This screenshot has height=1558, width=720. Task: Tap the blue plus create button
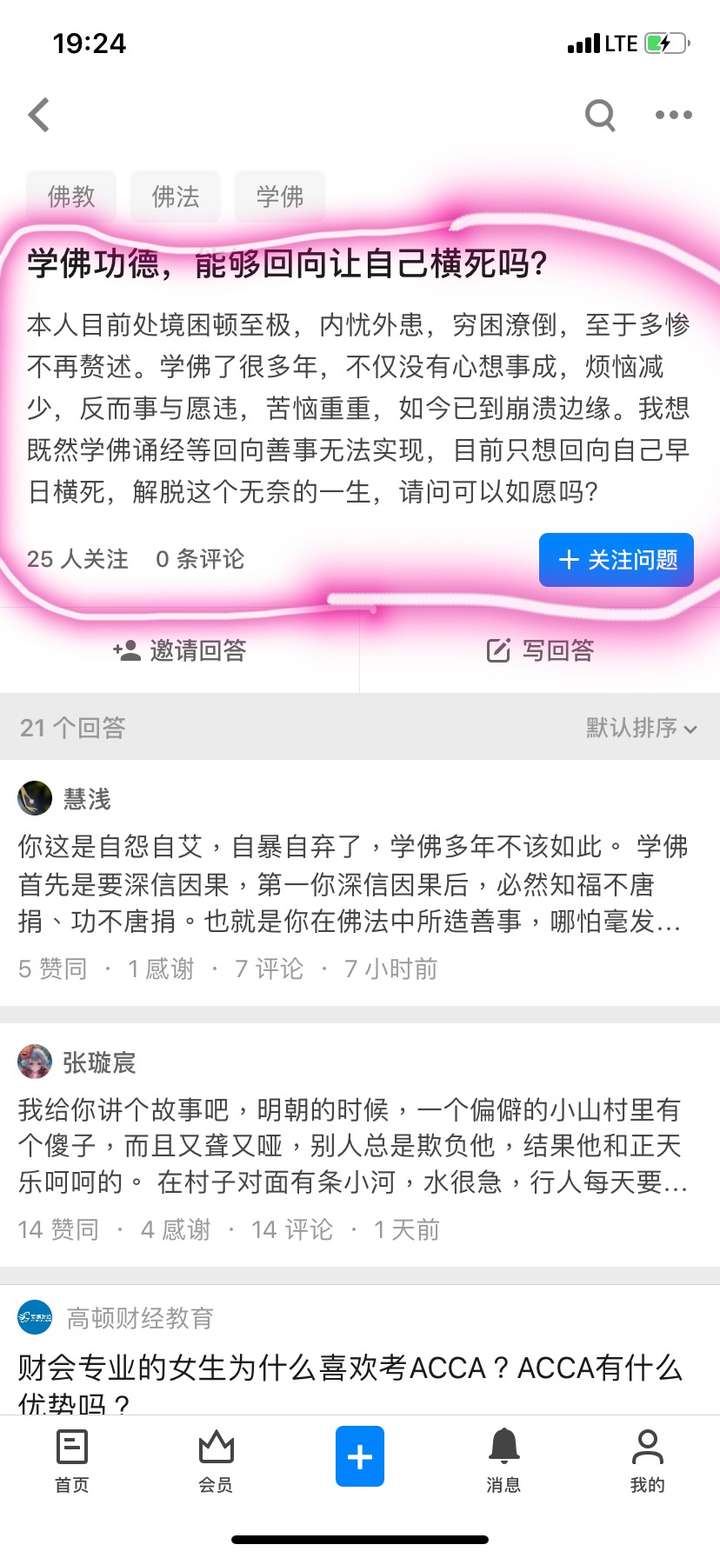pyautogui.click(x=360, y=1456)
